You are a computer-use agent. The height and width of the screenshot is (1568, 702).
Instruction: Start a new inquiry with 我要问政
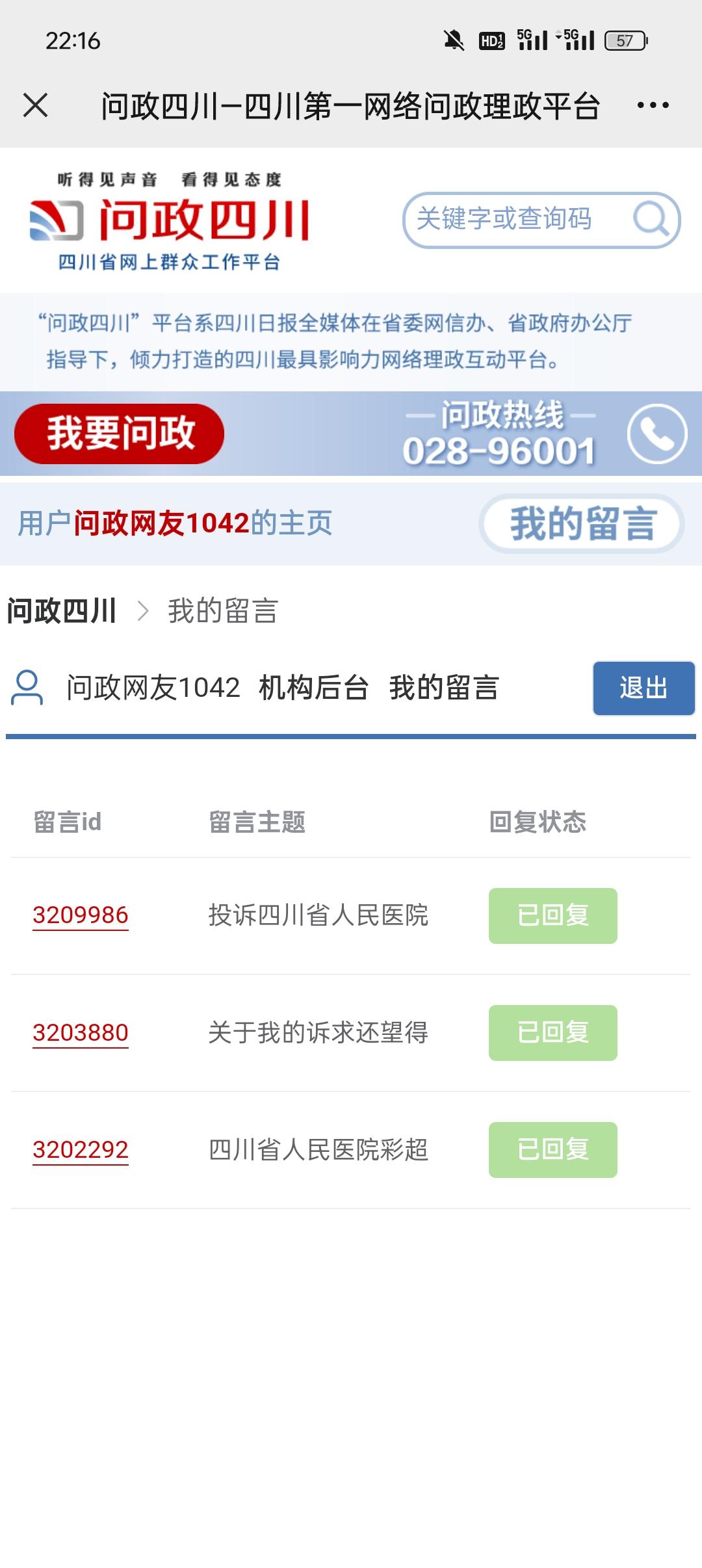(120, 434)
